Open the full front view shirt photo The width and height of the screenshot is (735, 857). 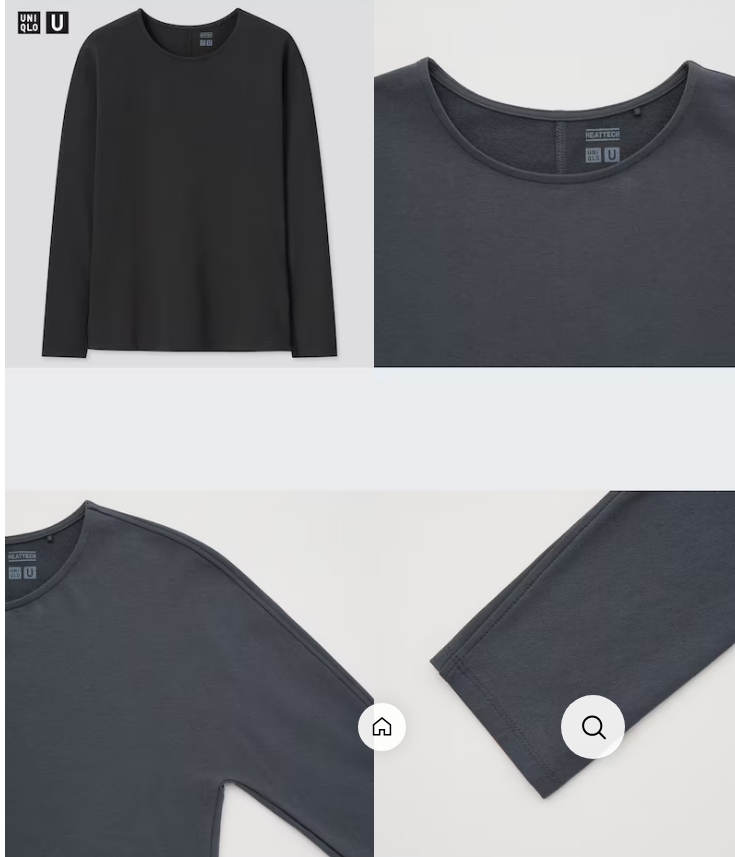(189, 184)
